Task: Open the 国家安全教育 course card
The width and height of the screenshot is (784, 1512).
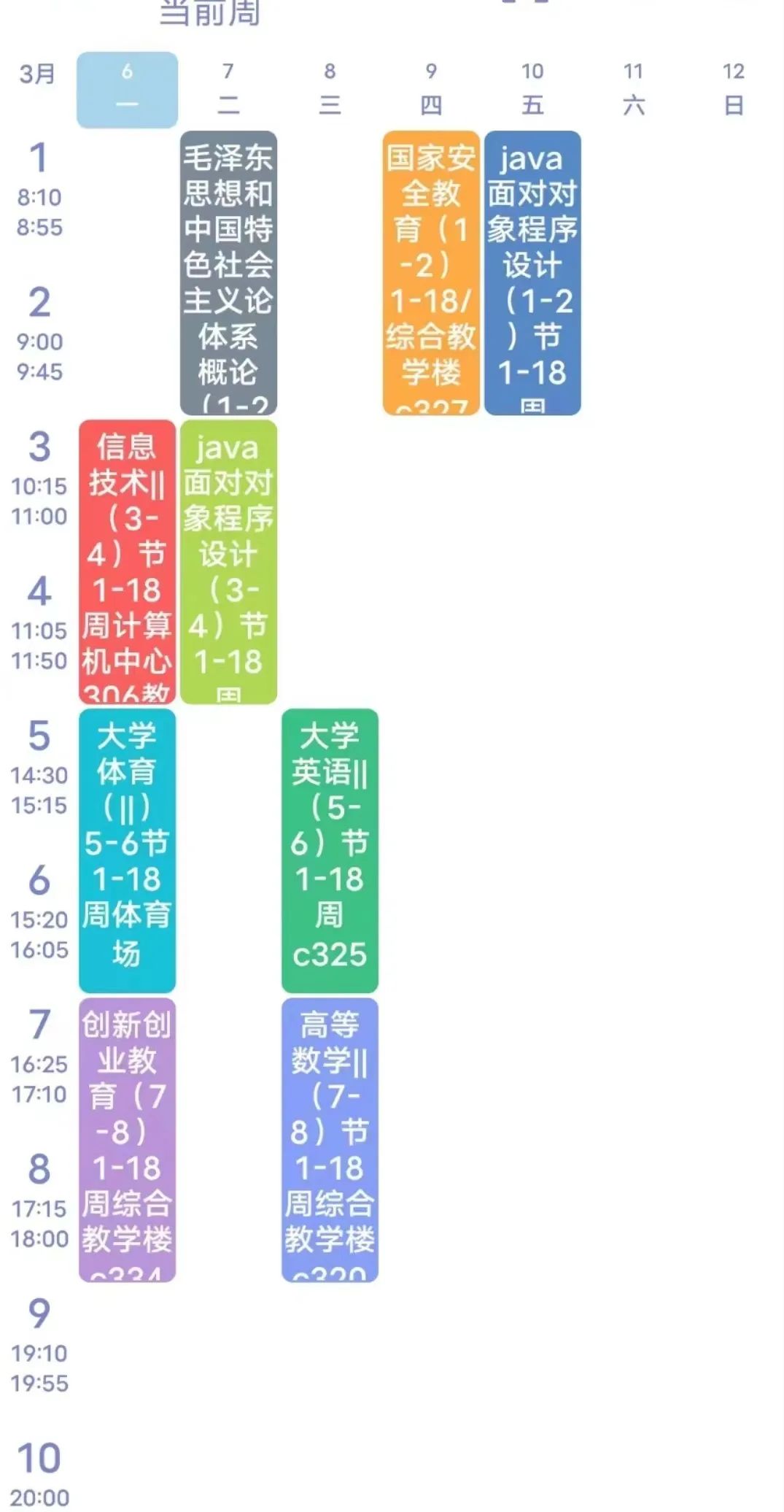Action: click(x=431, y=273)
